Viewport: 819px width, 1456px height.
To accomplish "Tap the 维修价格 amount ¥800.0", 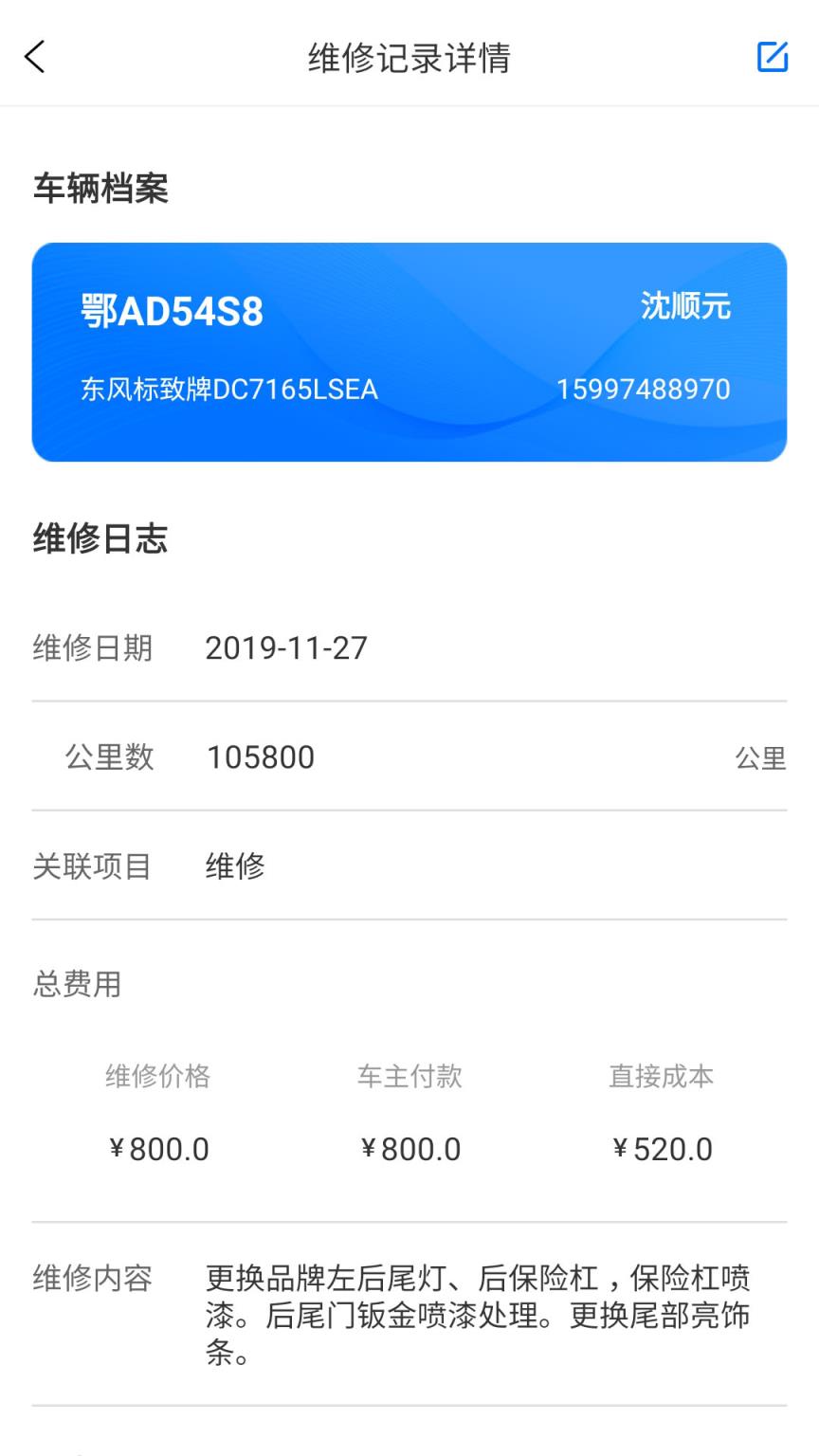I will [159, 1148].
